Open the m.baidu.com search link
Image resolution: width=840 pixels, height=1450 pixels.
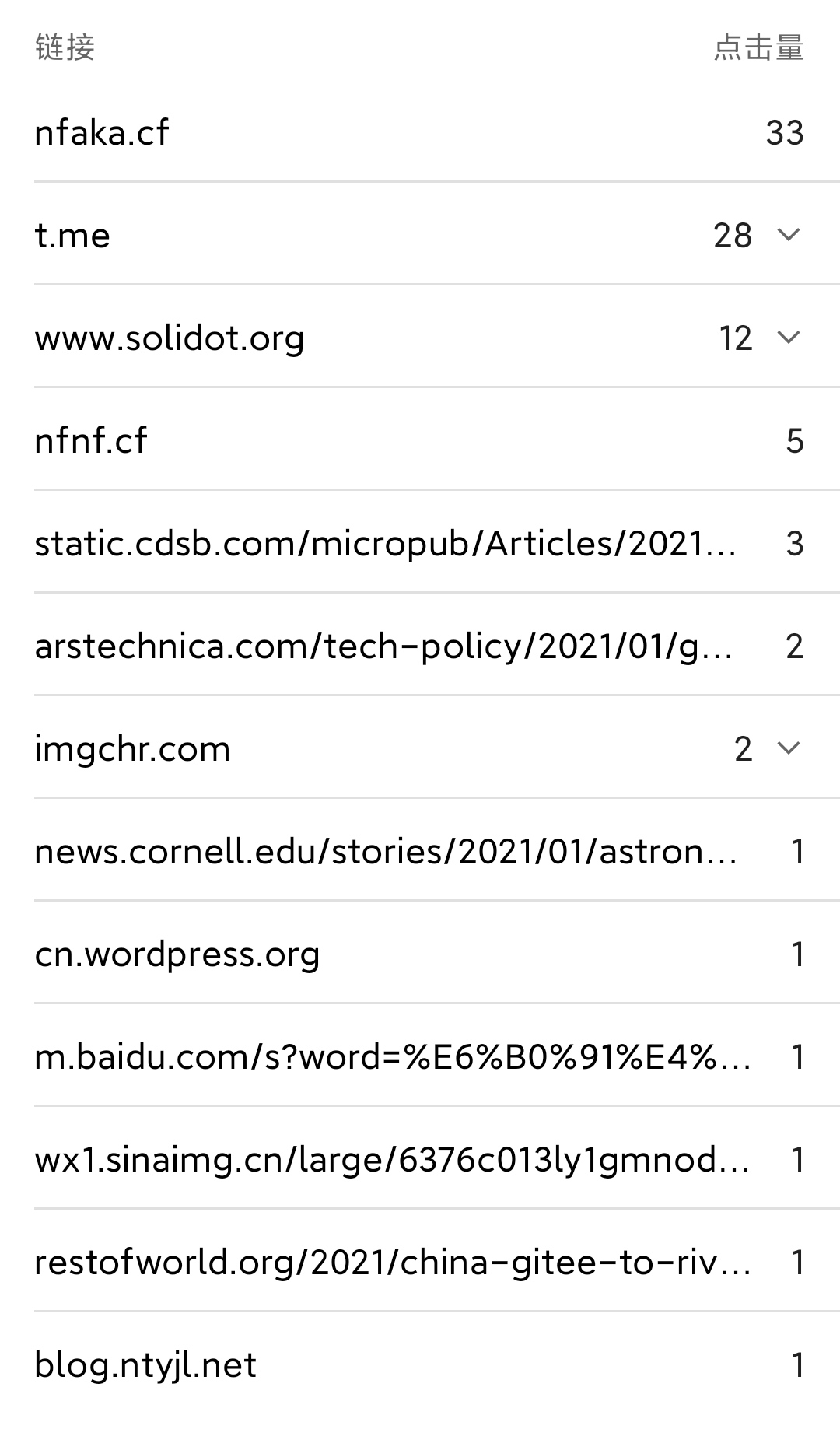(392, 1057)
